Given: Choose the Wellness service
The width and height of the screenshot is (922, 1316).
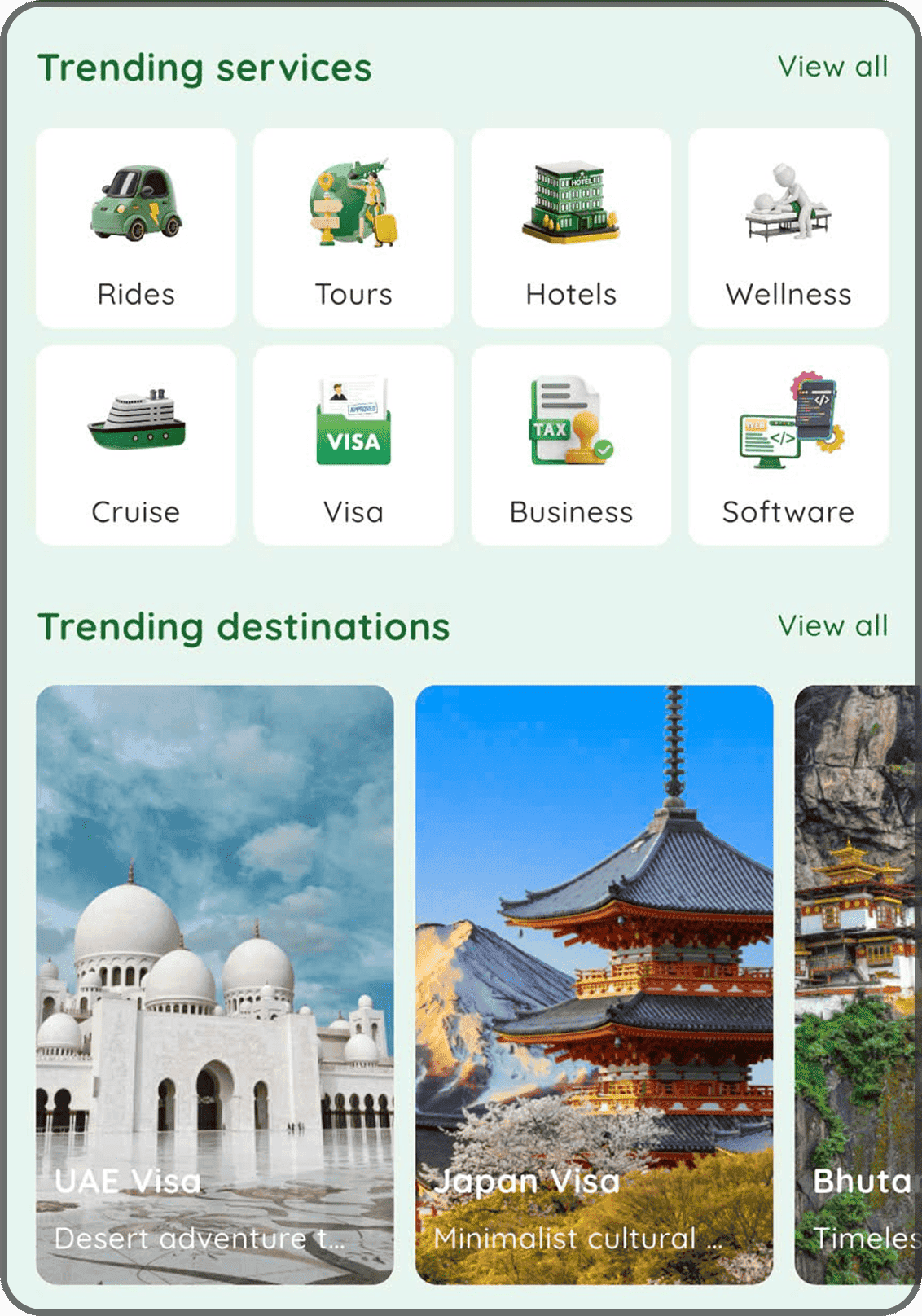Looking at the screenshot, I should click(788, 228).
